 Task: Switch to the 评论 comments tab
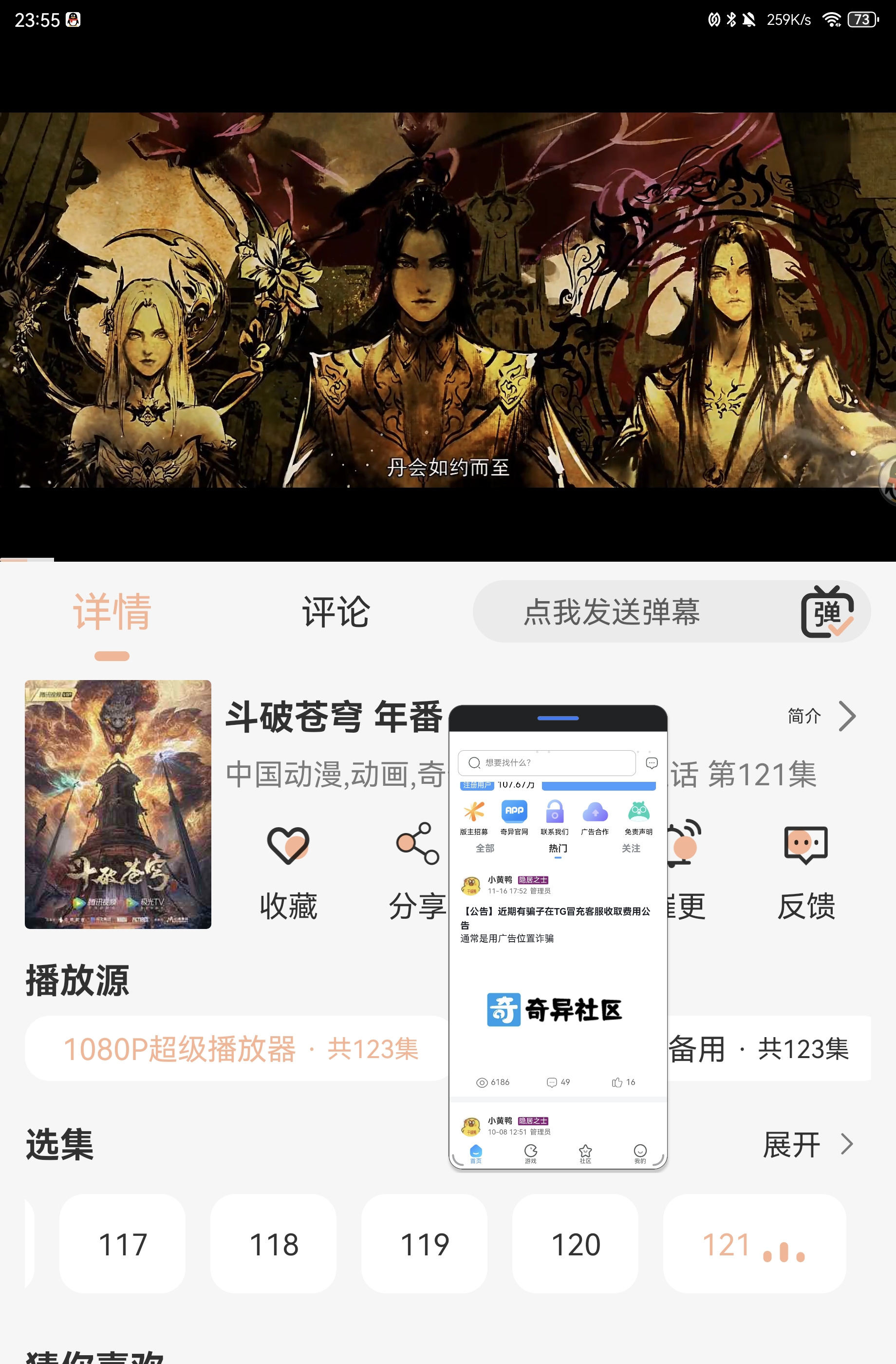click(336, 612)
